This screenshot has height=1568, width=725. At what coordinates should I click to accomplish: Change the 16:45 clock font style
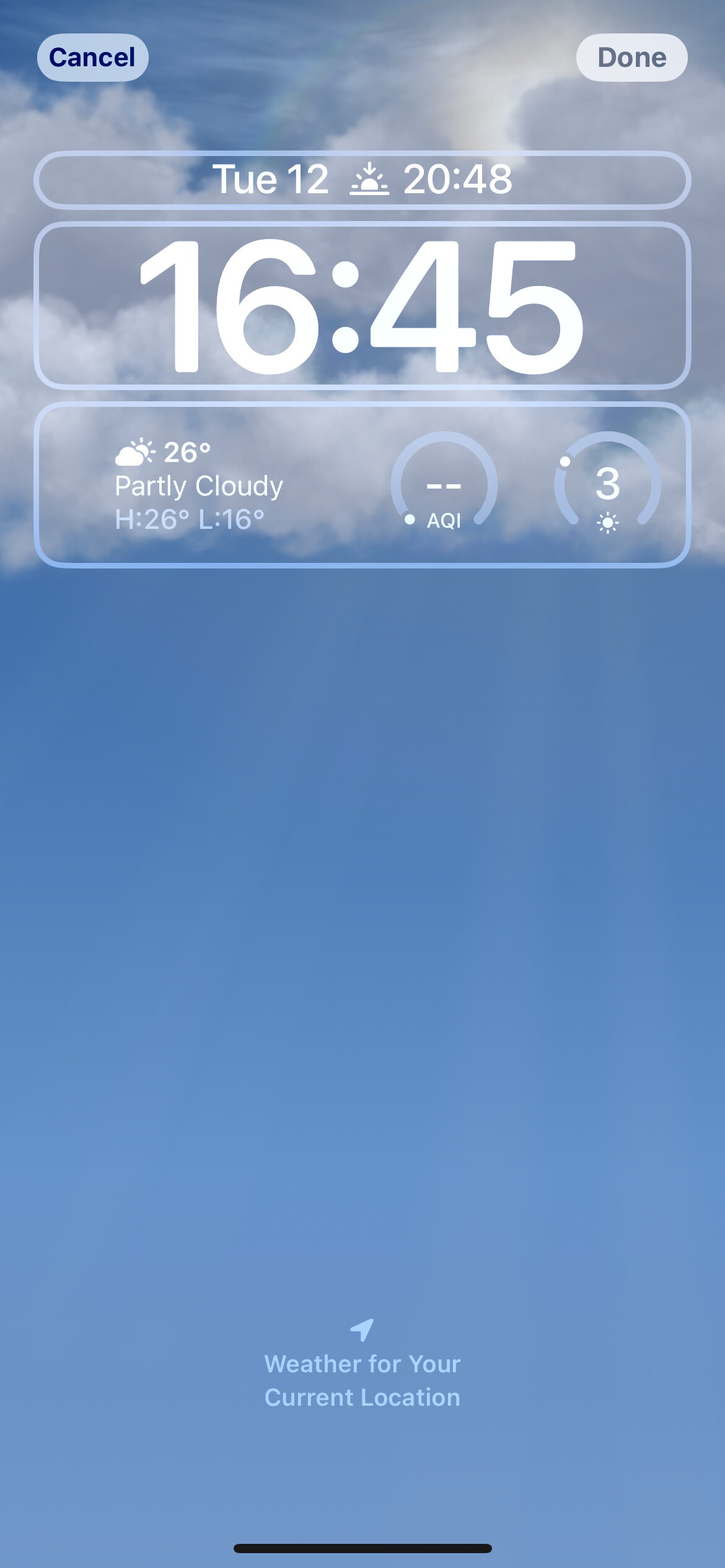362,305
